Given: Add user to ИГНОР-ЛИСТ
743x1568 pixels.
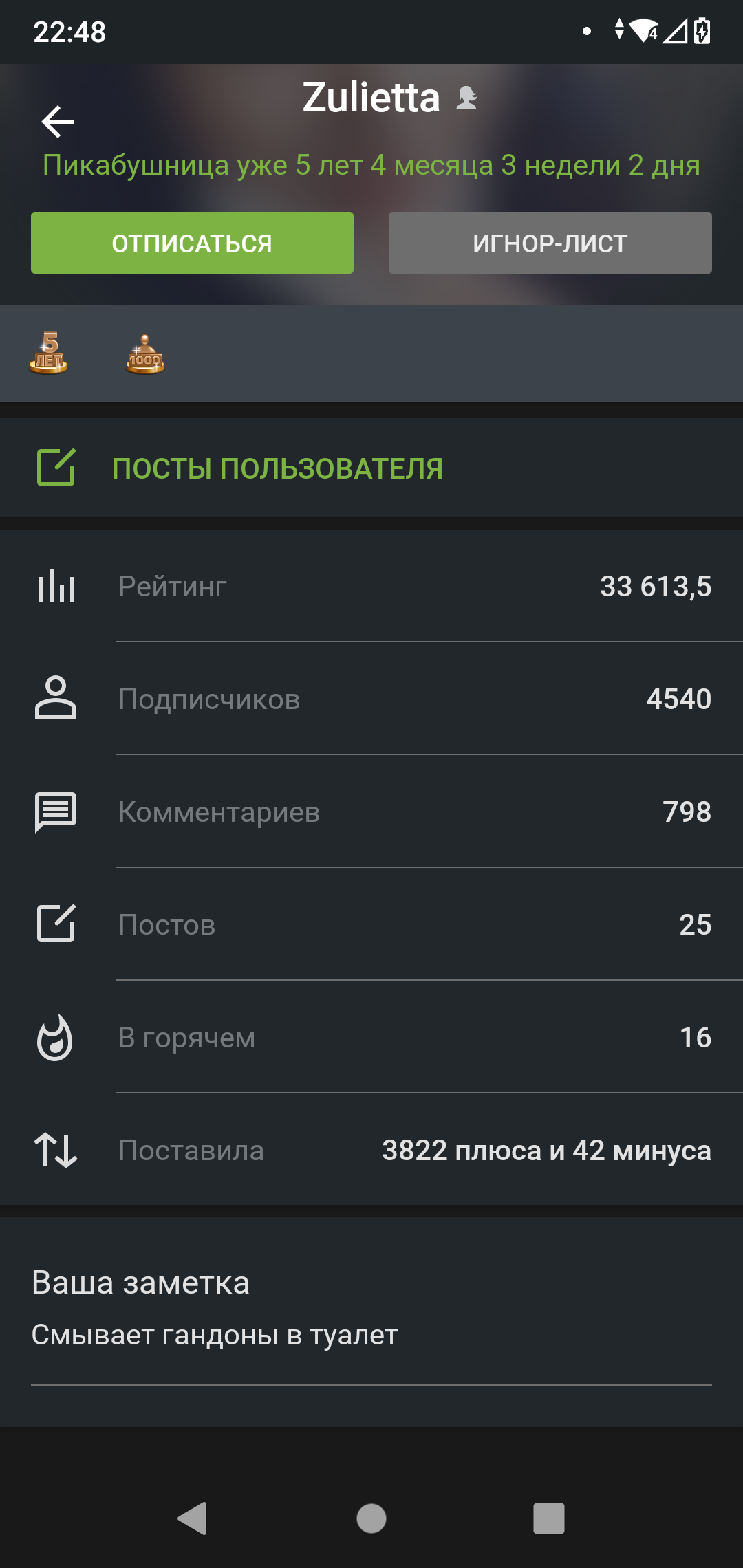Looking at the screenshot, I should (550, 243).
